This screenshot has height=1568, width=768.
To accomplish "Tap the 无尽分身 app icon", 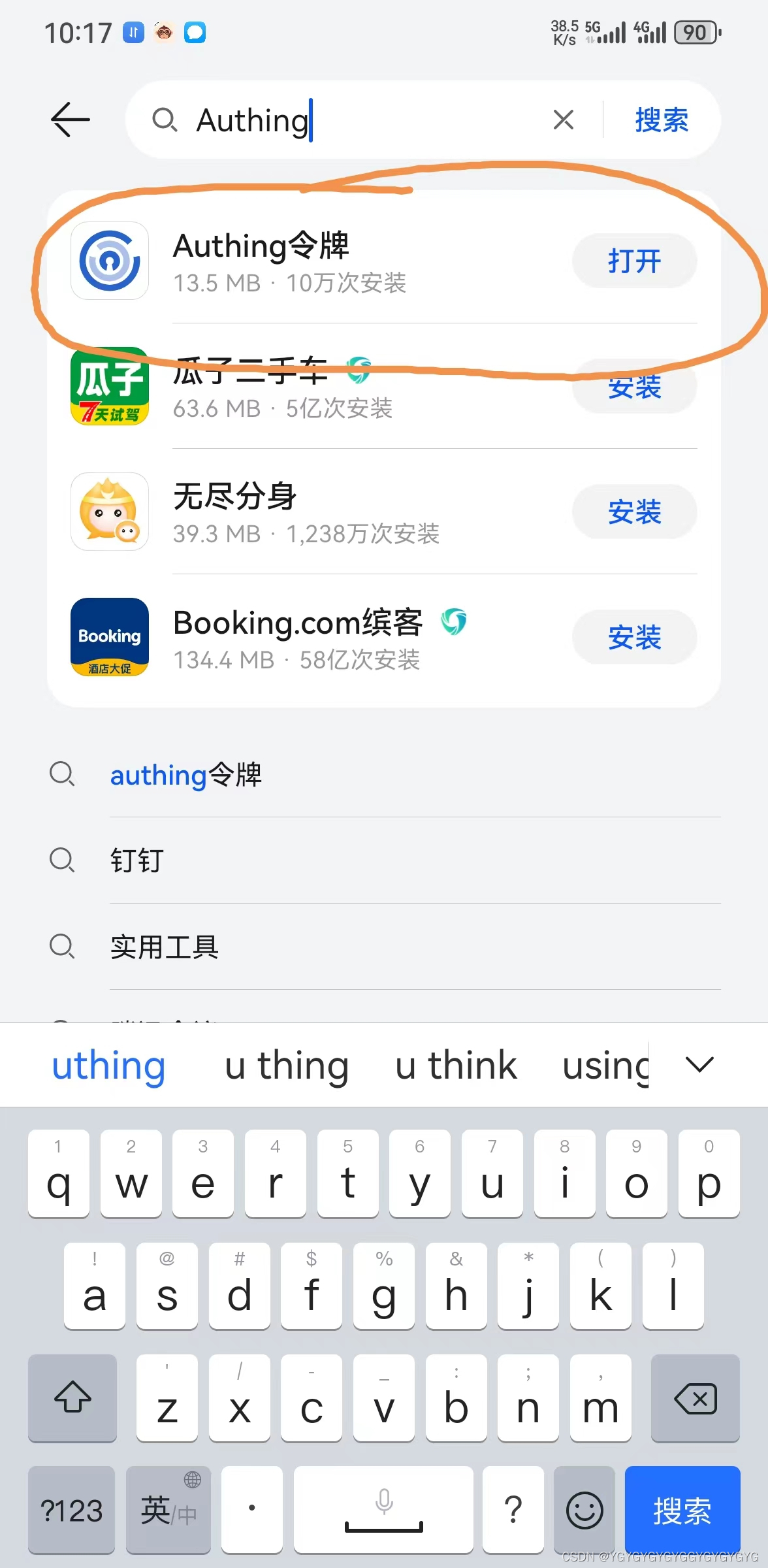I will tap(108, 512).
